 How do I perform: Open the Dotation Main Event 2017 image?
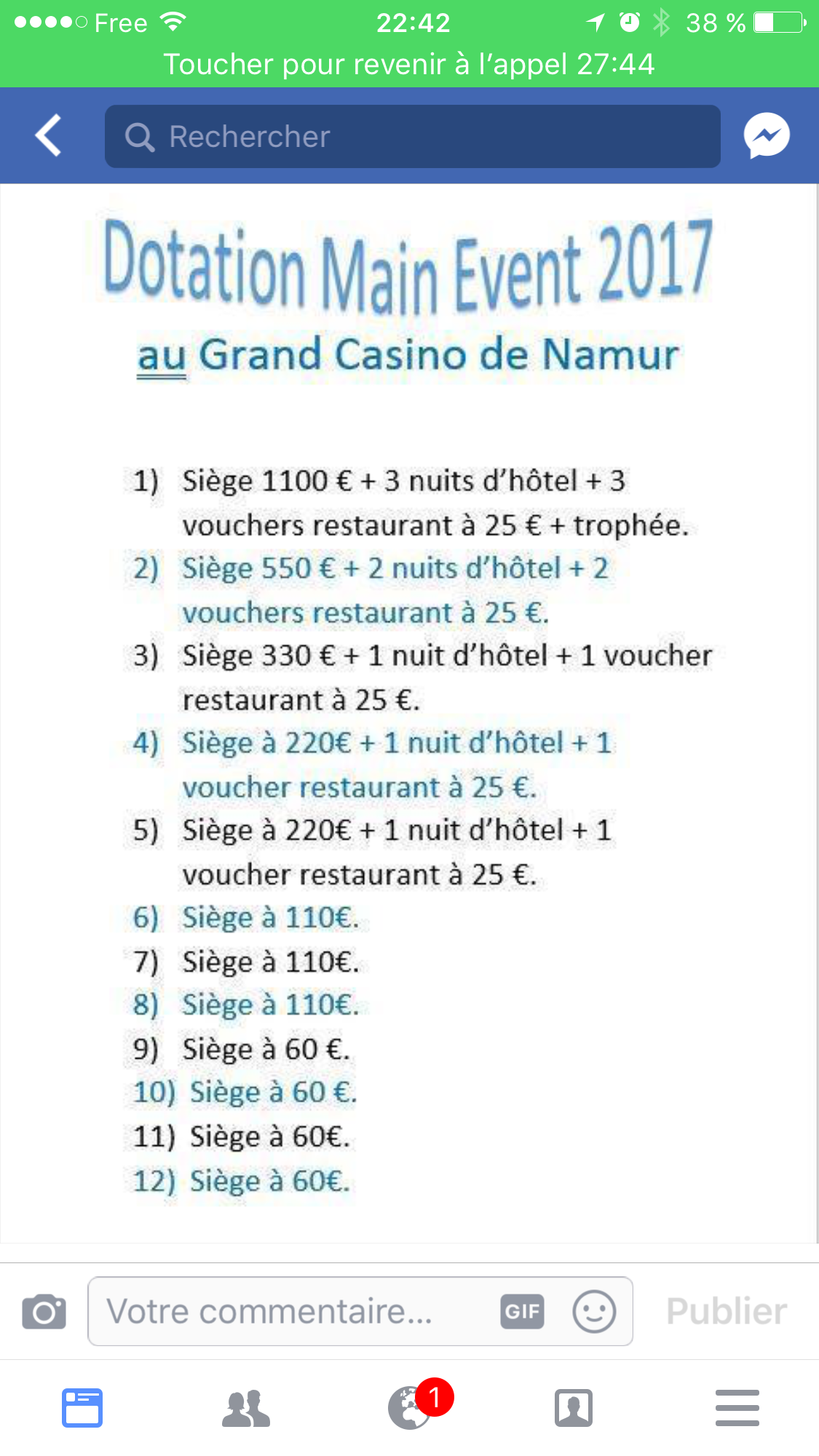(x=409, y=713)
